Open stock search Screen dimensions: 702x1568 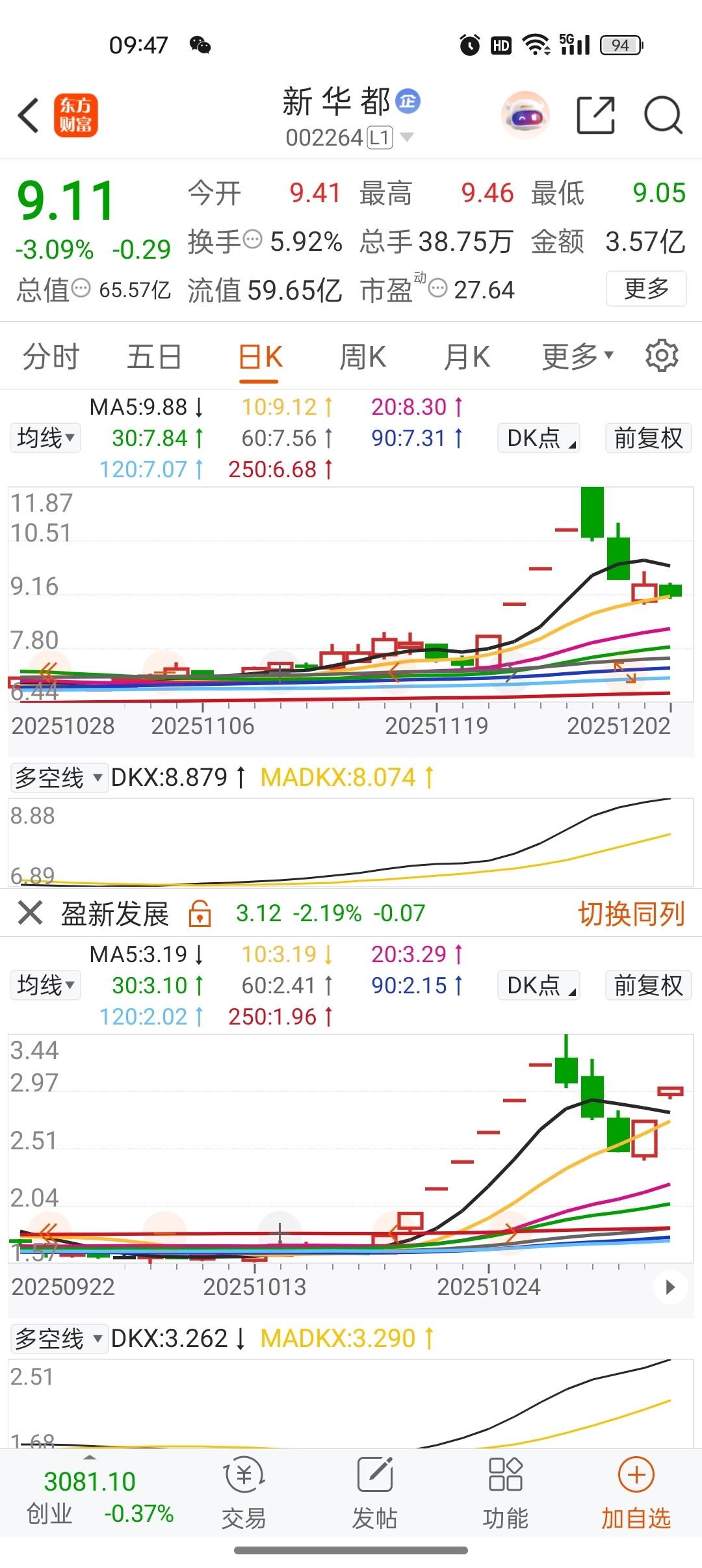[662, 116]
